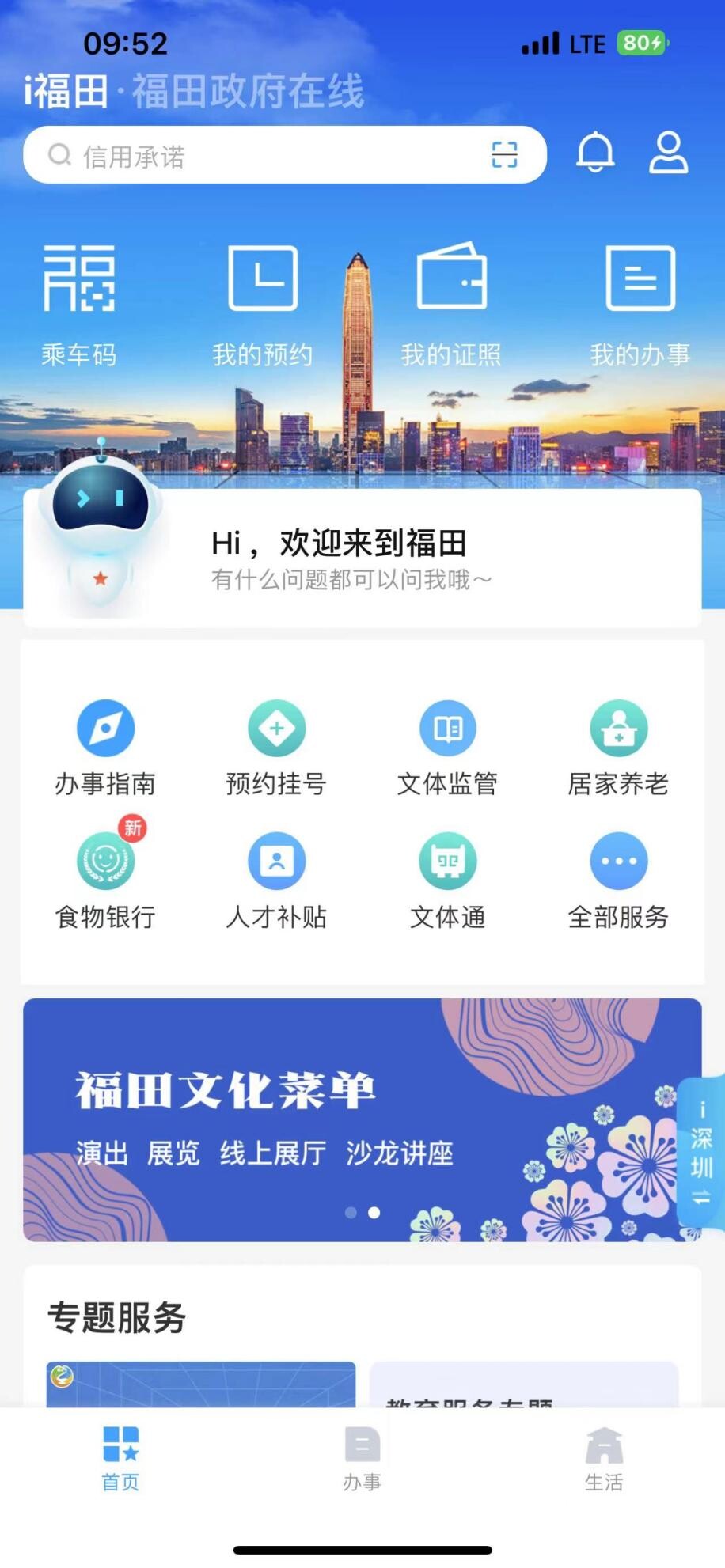Viewport: 725px width, 1568px height.
Task: Open the user profile icon
Action: point(668,153)
